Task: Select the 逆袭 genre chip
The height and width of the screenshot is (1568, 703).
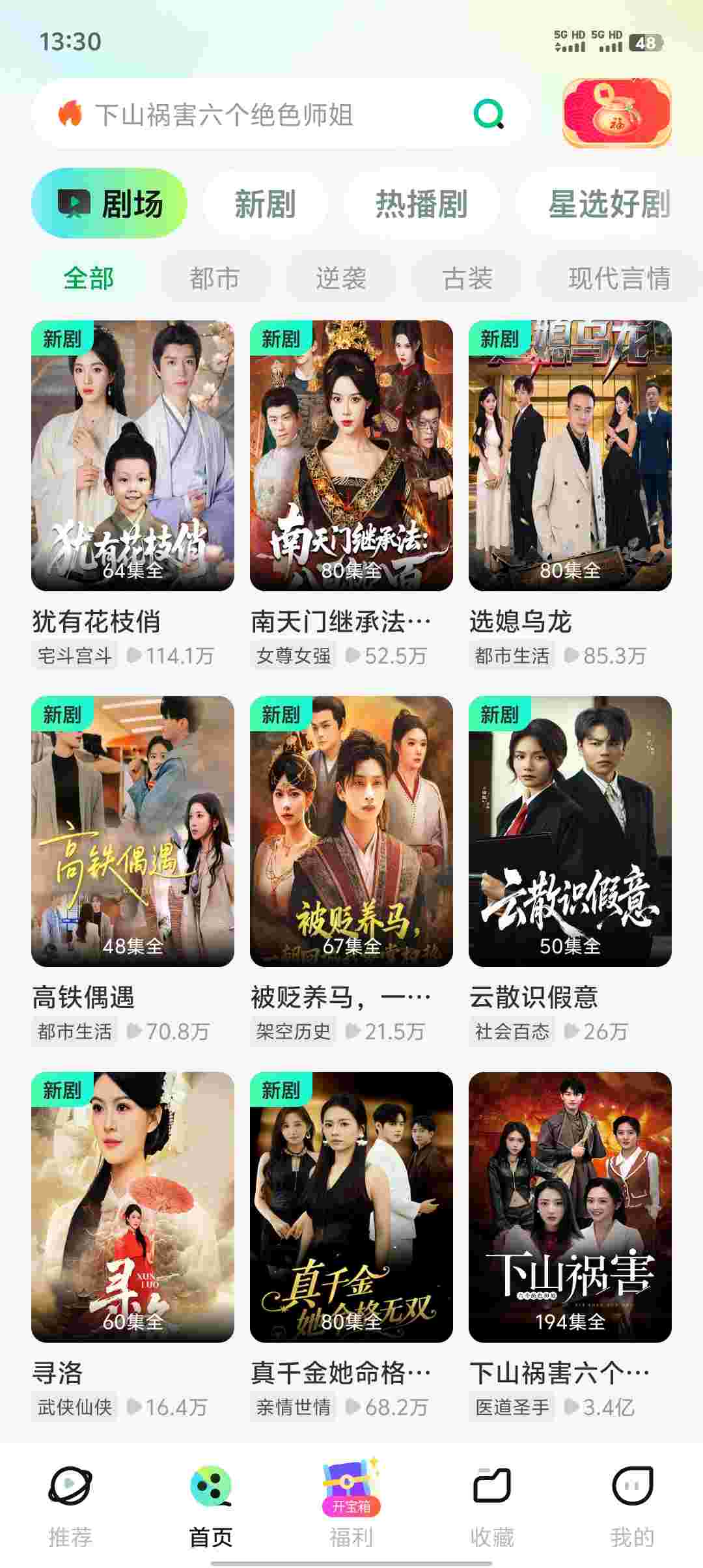Action: [x=340, y=279]
